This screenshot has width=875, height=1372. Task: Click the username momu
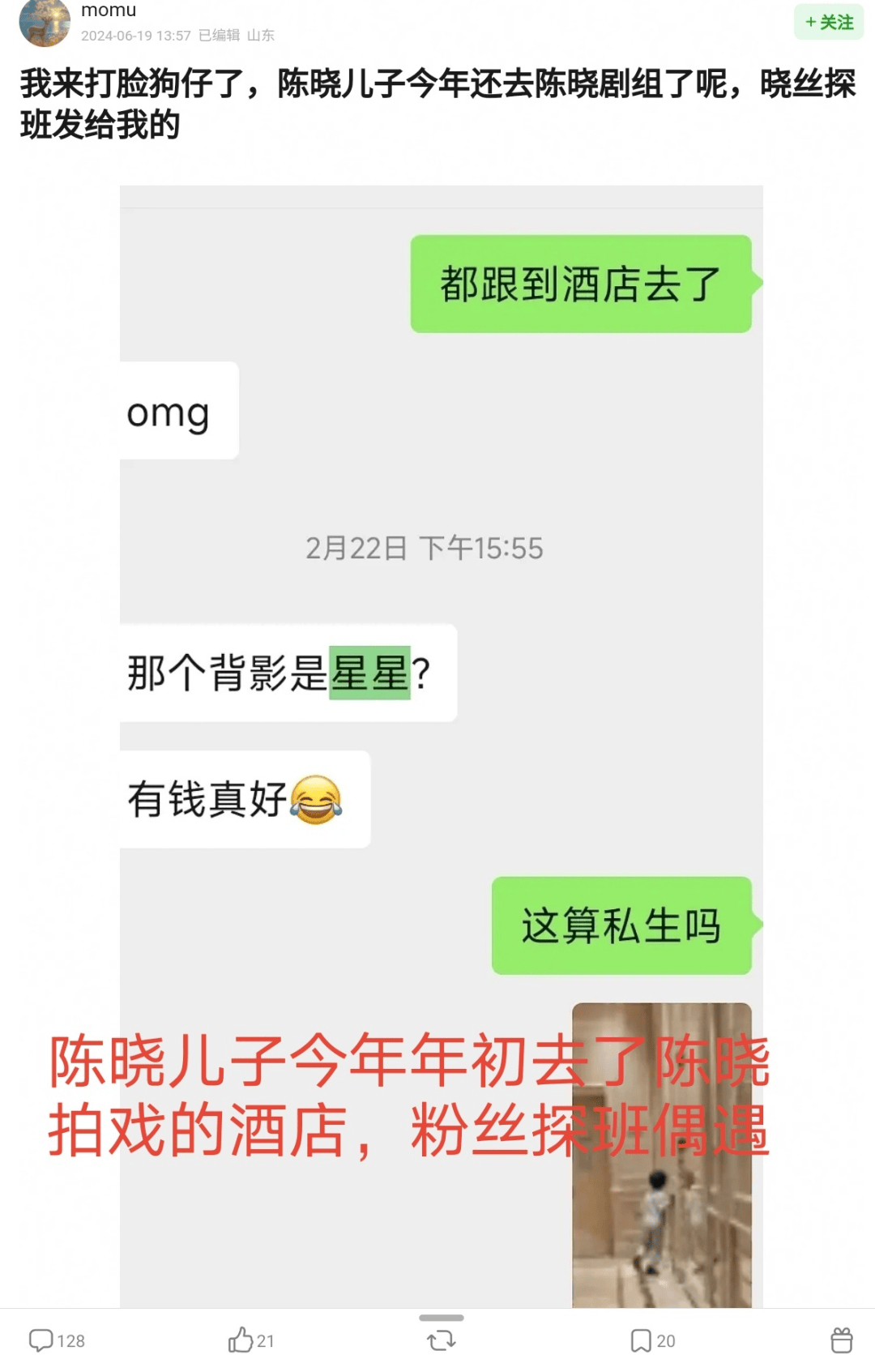[107, 10]
